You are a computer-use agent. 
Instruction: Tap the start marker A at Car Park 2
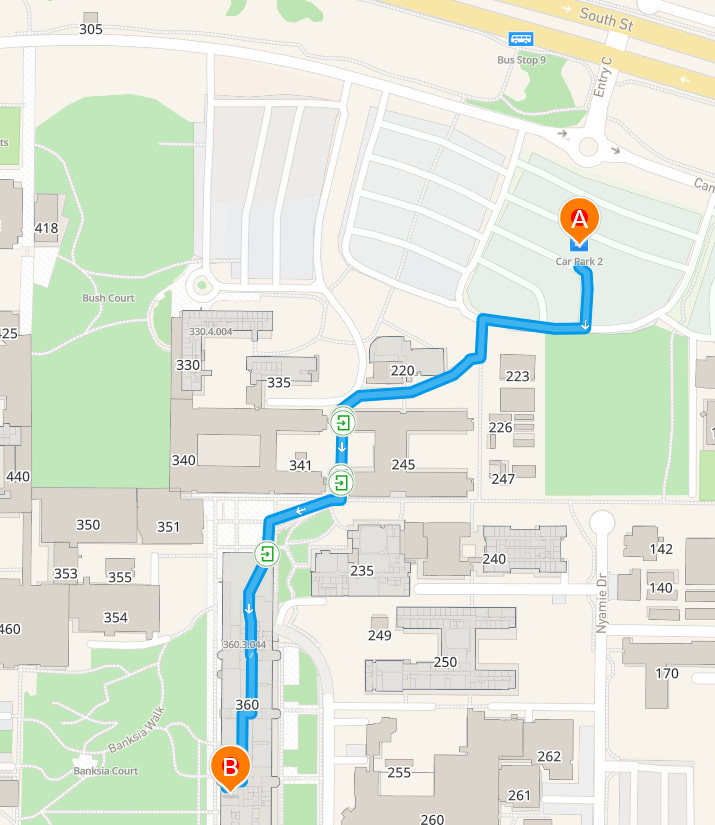click(x=579, y=218)
